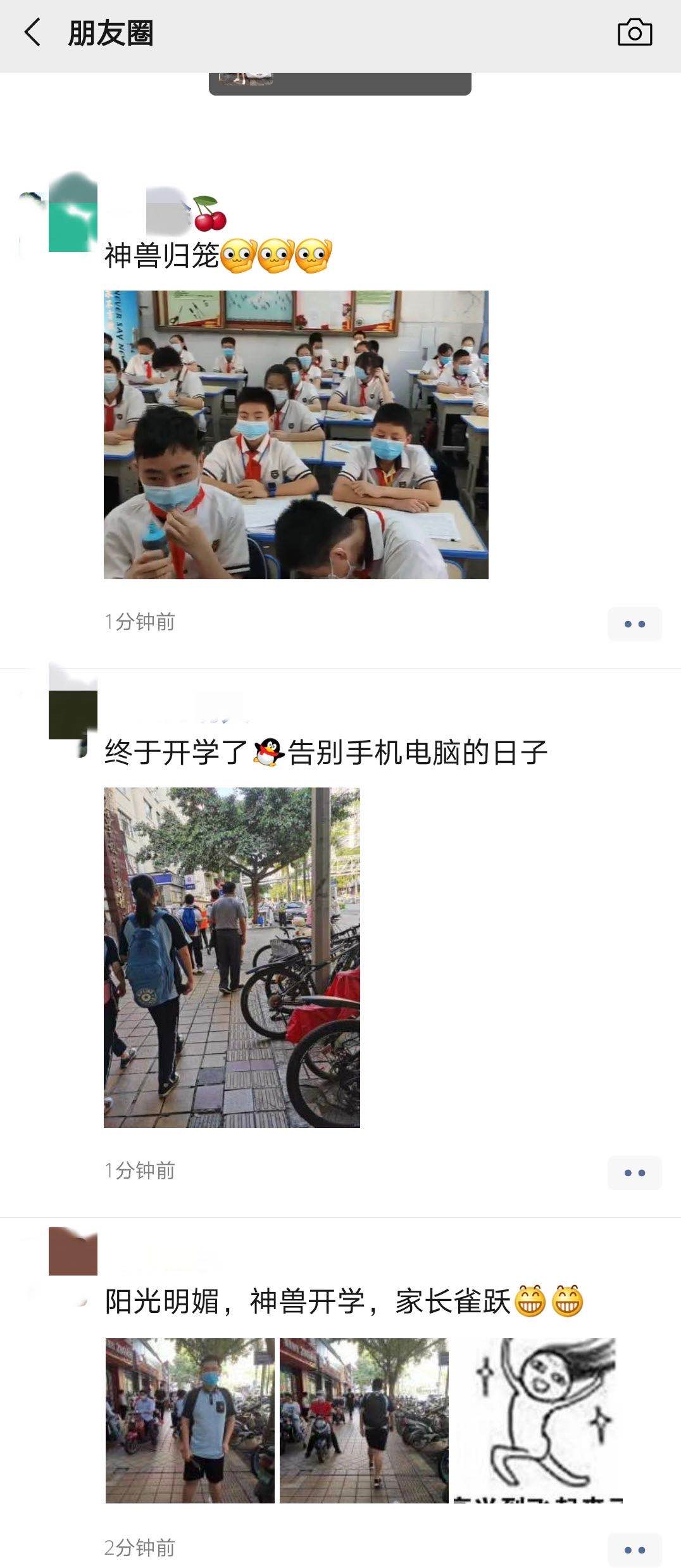This screenshot has height=1568, width=681.
Task: Go back from 朋友圈
Action: point(32,33)
